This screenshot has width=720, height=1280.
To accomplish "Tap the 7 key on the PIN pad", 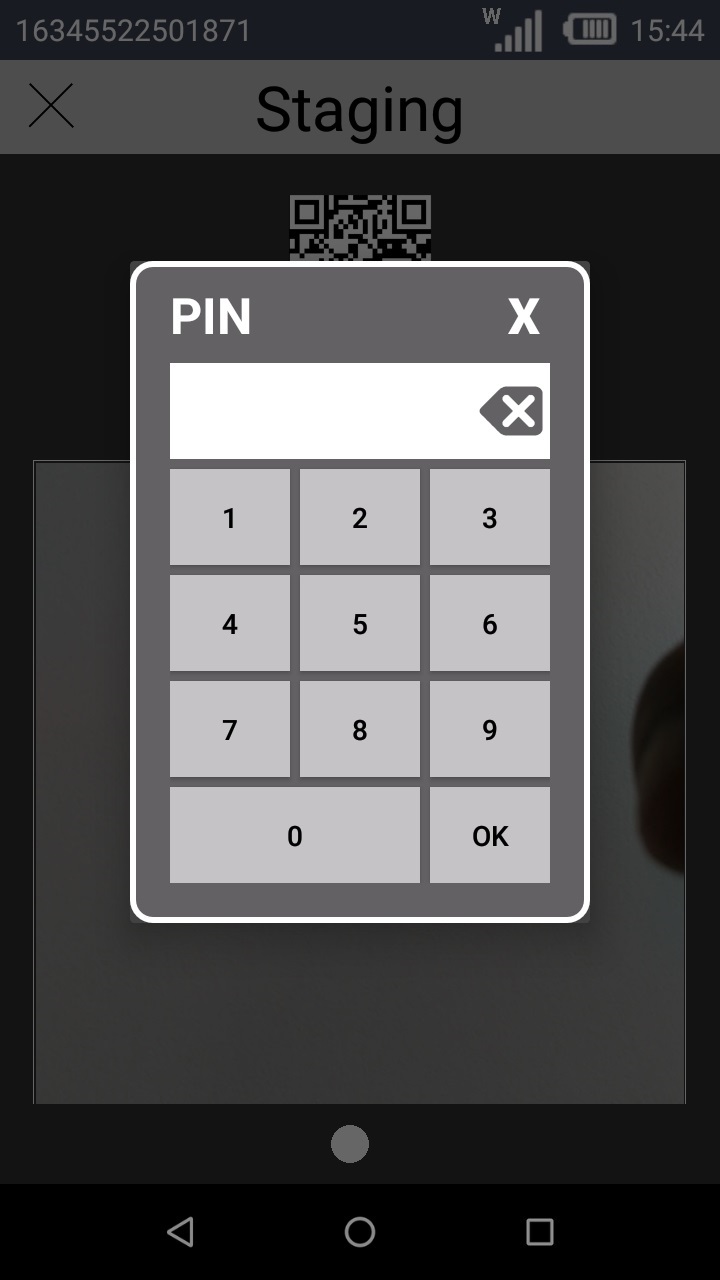I will tap(230, 729).
